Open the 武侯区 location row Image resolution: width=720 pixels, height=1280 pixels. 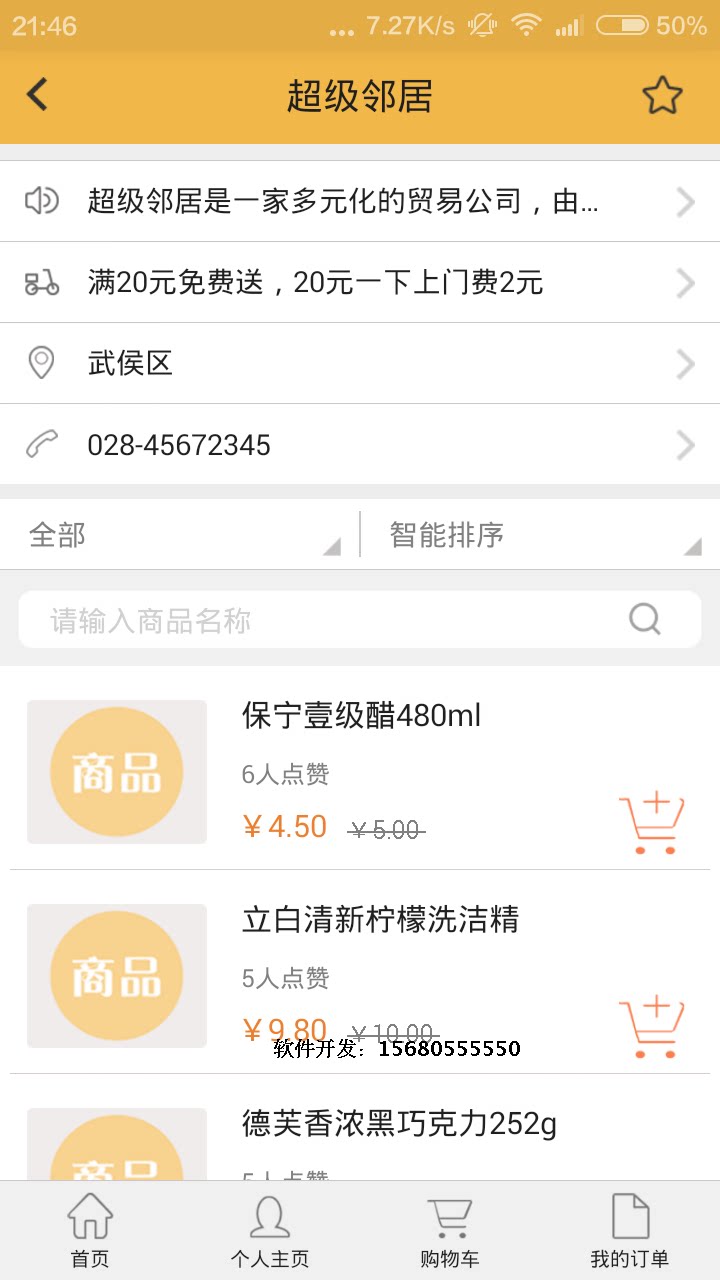click(360, 364)
